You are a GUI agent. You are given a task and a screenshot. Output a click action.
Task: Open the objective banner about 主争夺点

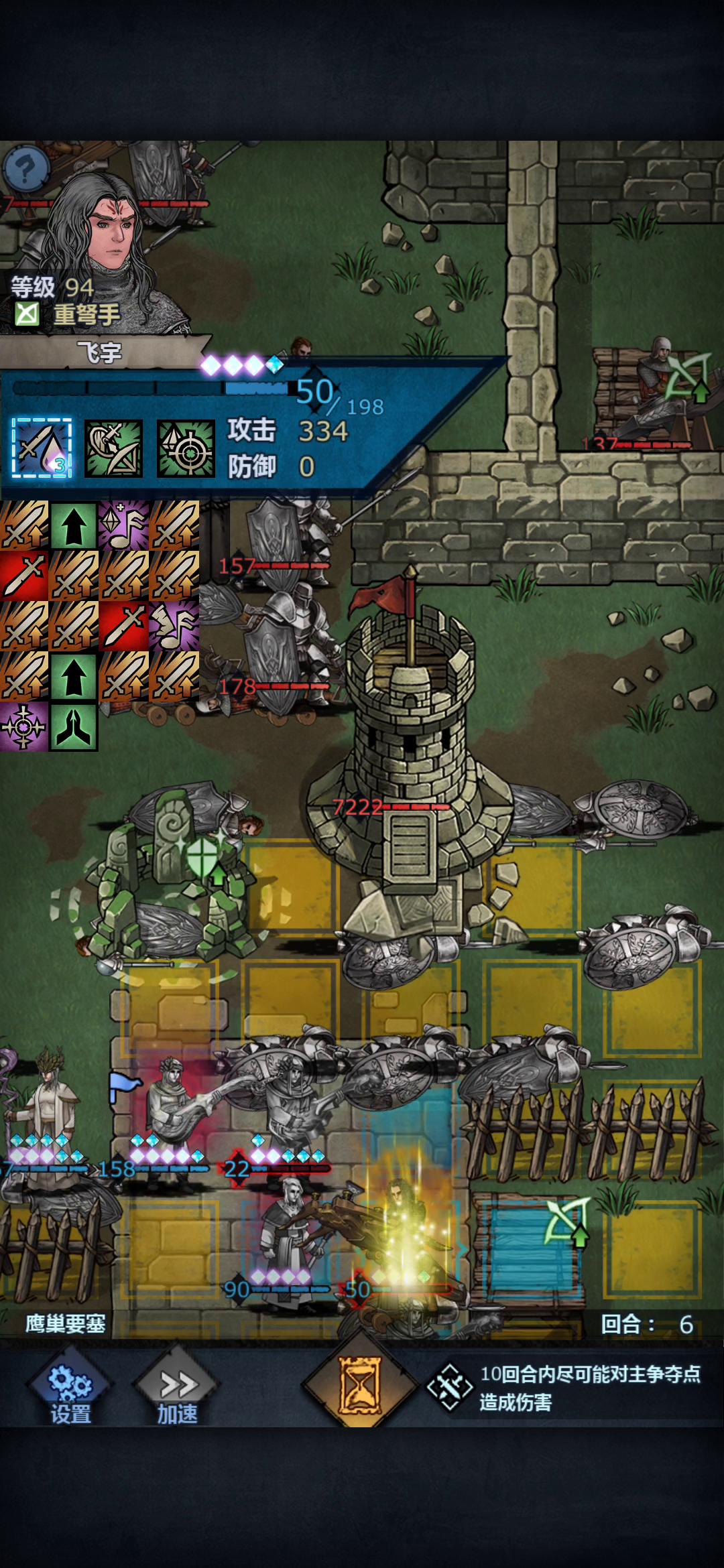[x=577, y=1387]
